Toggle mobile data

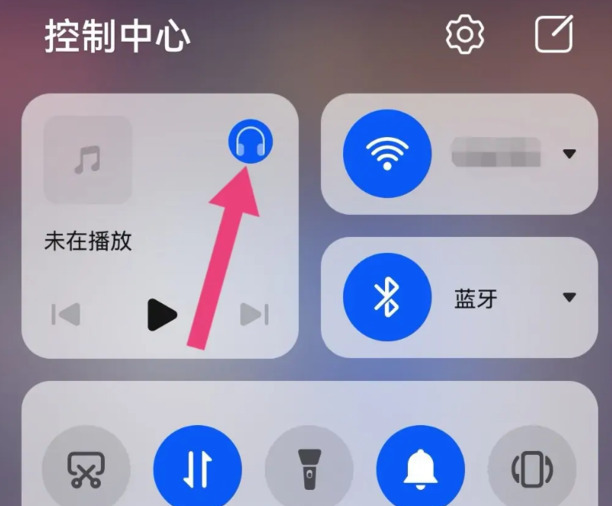(x=197, y=469)
